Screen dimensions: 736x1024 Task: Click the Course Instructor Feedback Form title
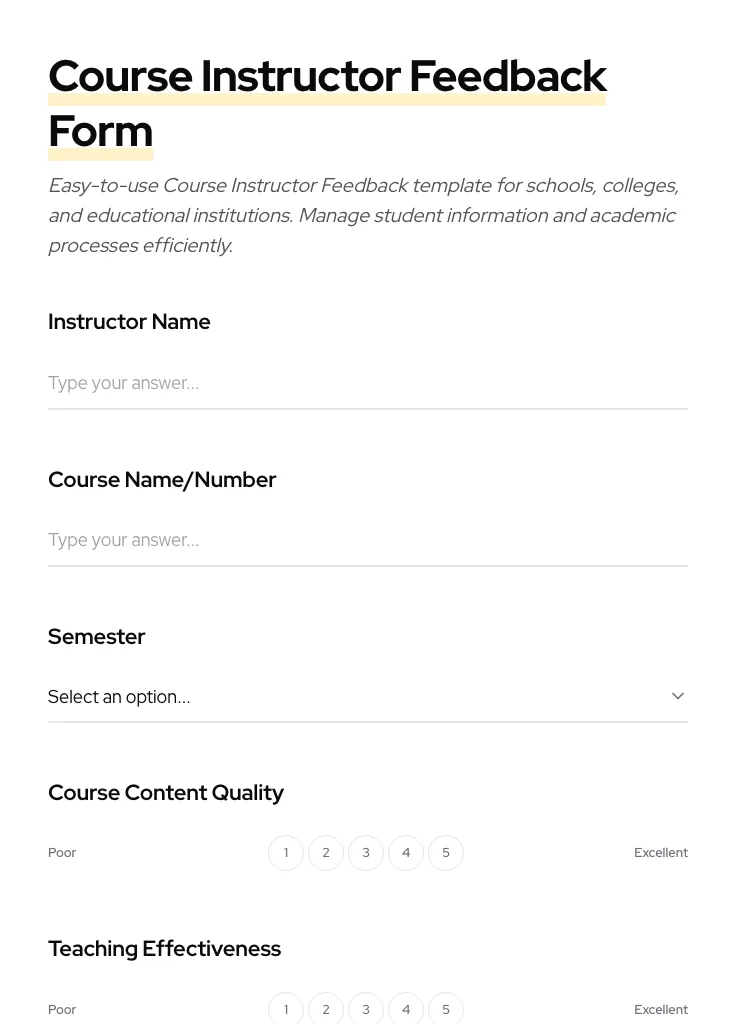(x=328, y=102)
